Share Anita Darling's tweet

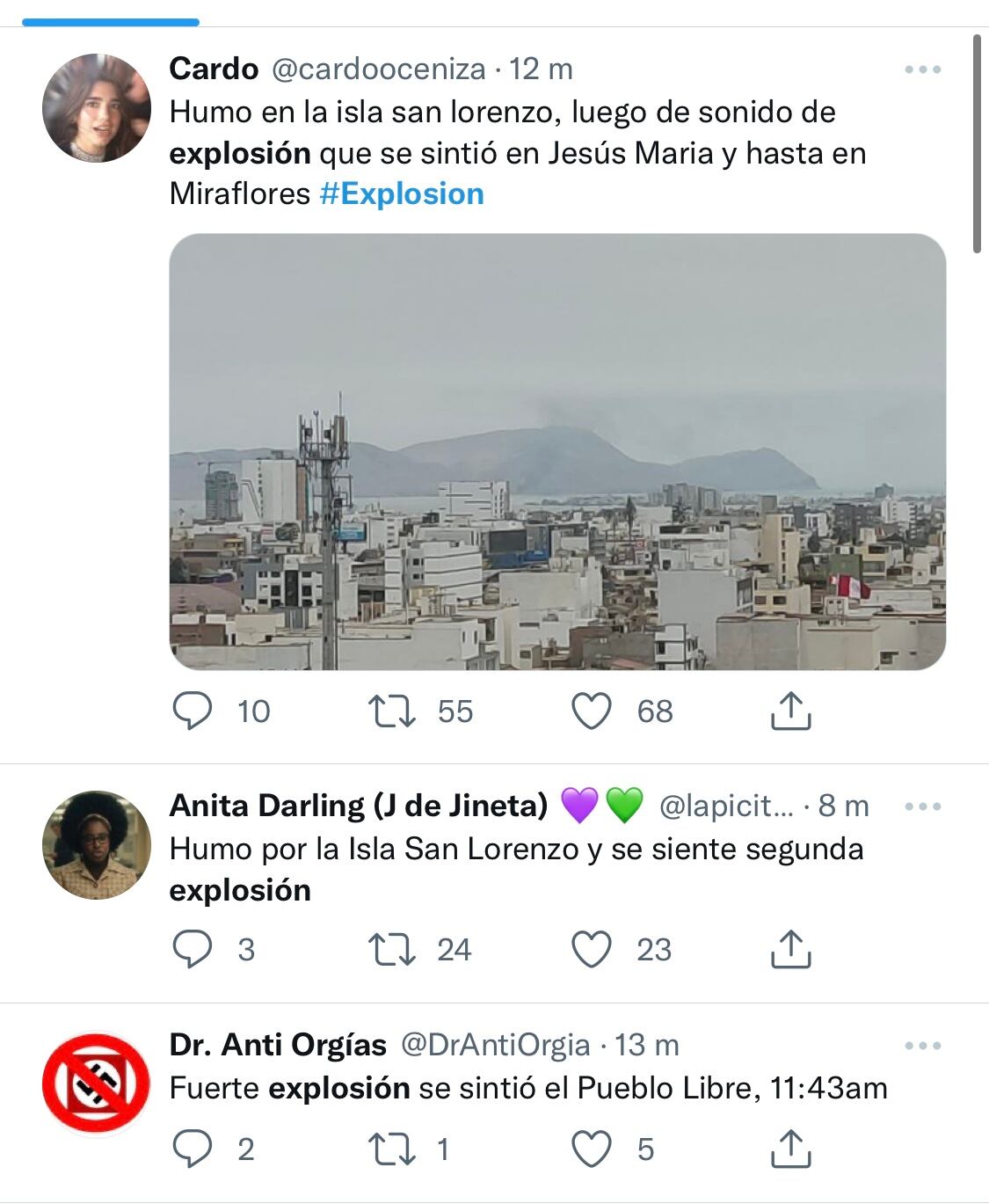click(x=794, y=948)
